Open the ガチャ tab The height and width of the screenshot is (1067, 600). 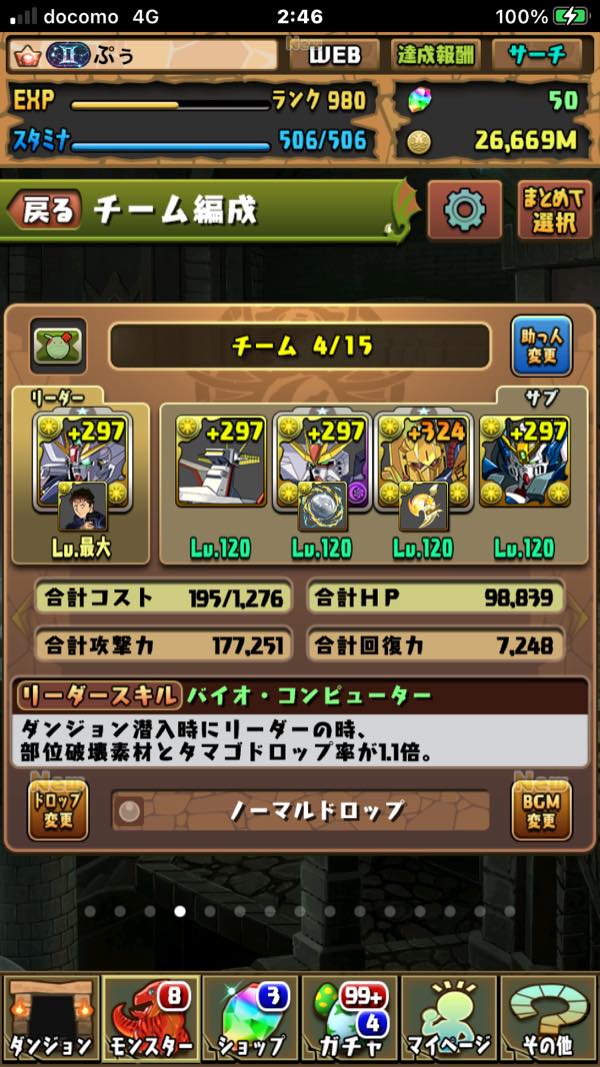349,1019
